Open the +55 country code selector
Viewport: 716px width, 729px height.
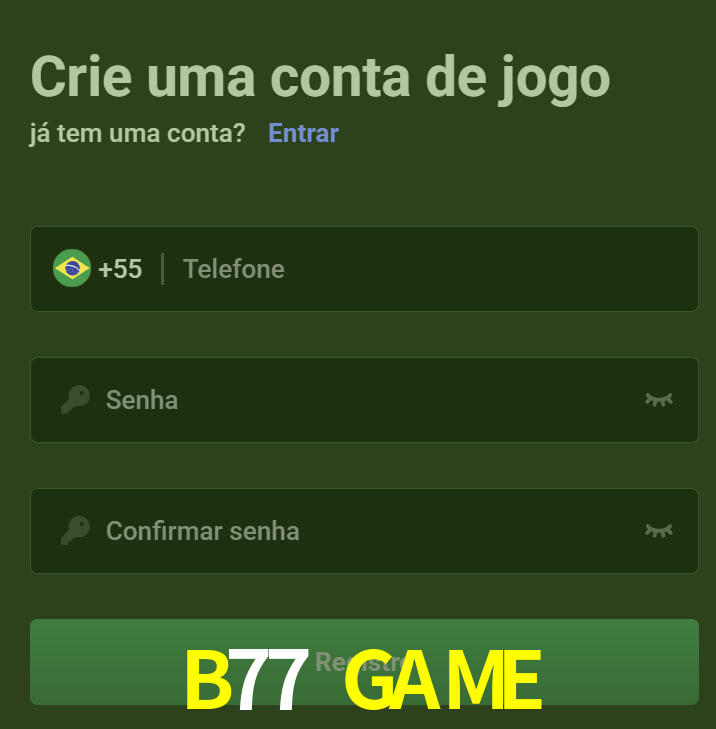click(x=98, y=269)
